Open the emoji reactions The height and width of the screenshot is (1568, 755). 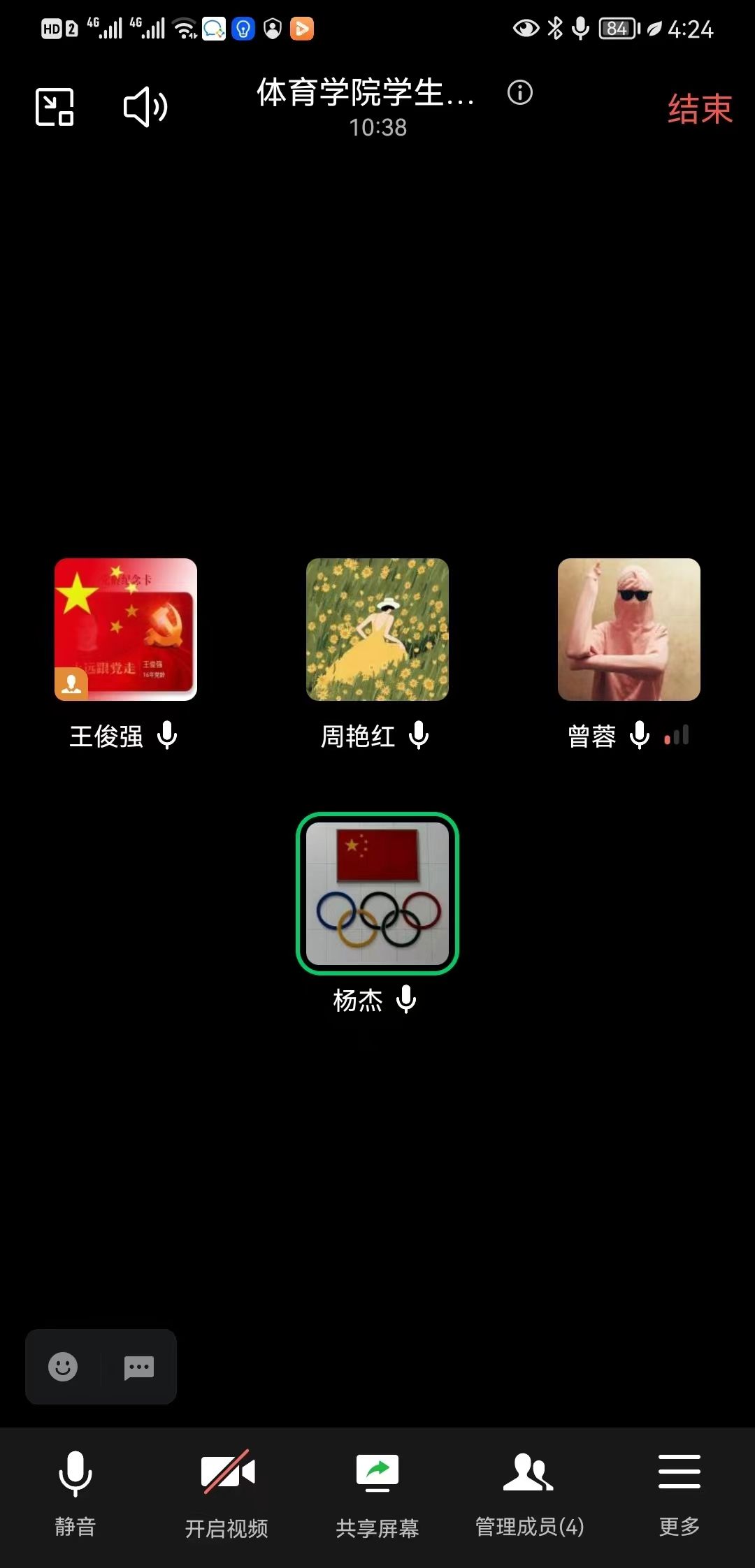[x=63, y=1367]
